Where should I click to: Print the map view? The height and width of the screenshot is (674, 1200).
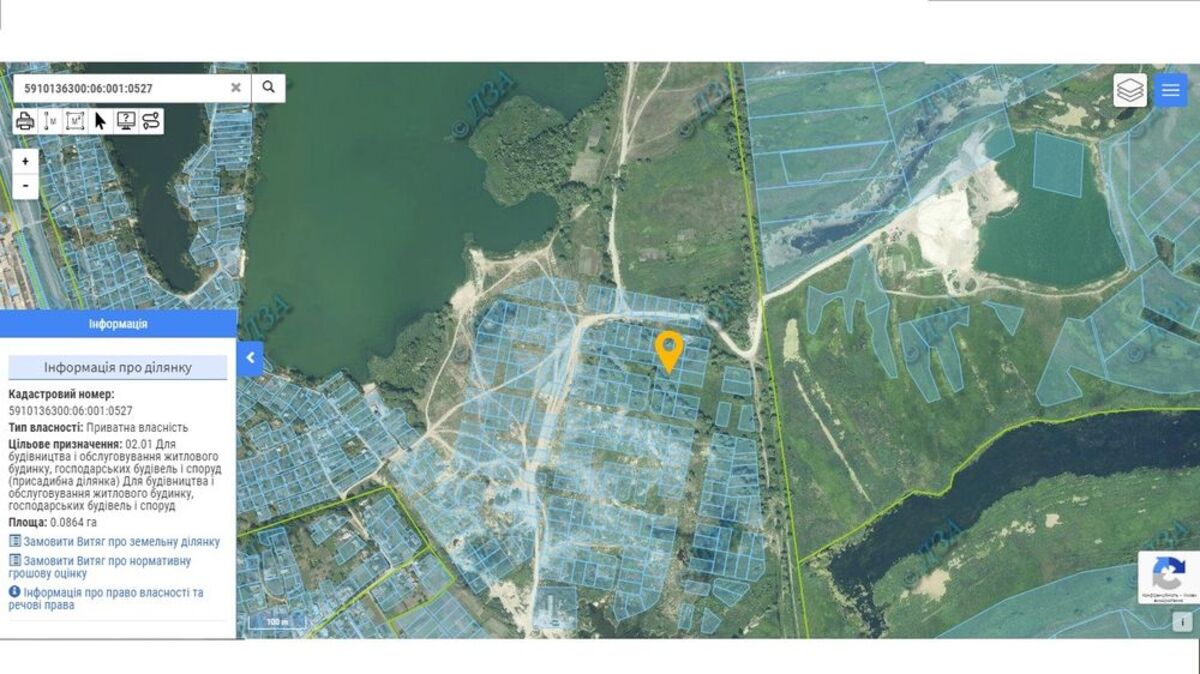point(25,121)
